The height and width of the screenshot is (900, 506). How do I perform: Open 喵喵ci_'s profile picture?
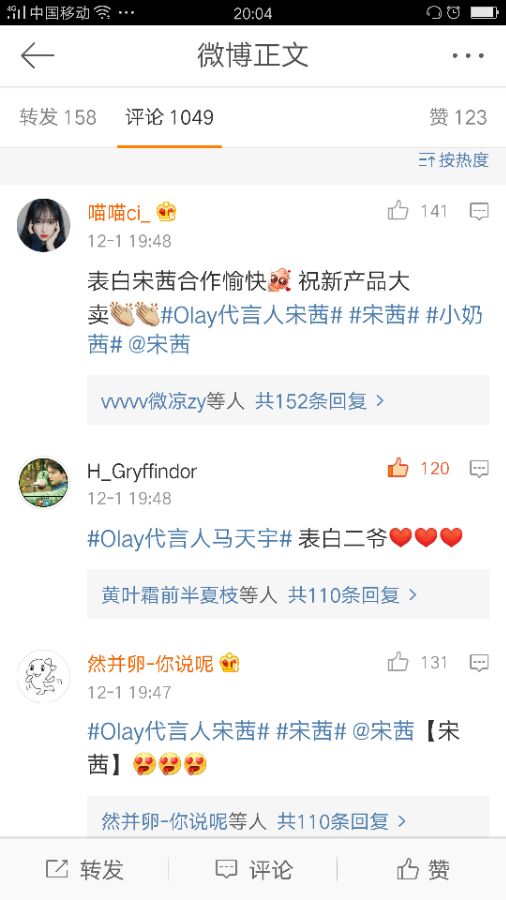click(44, 225)
